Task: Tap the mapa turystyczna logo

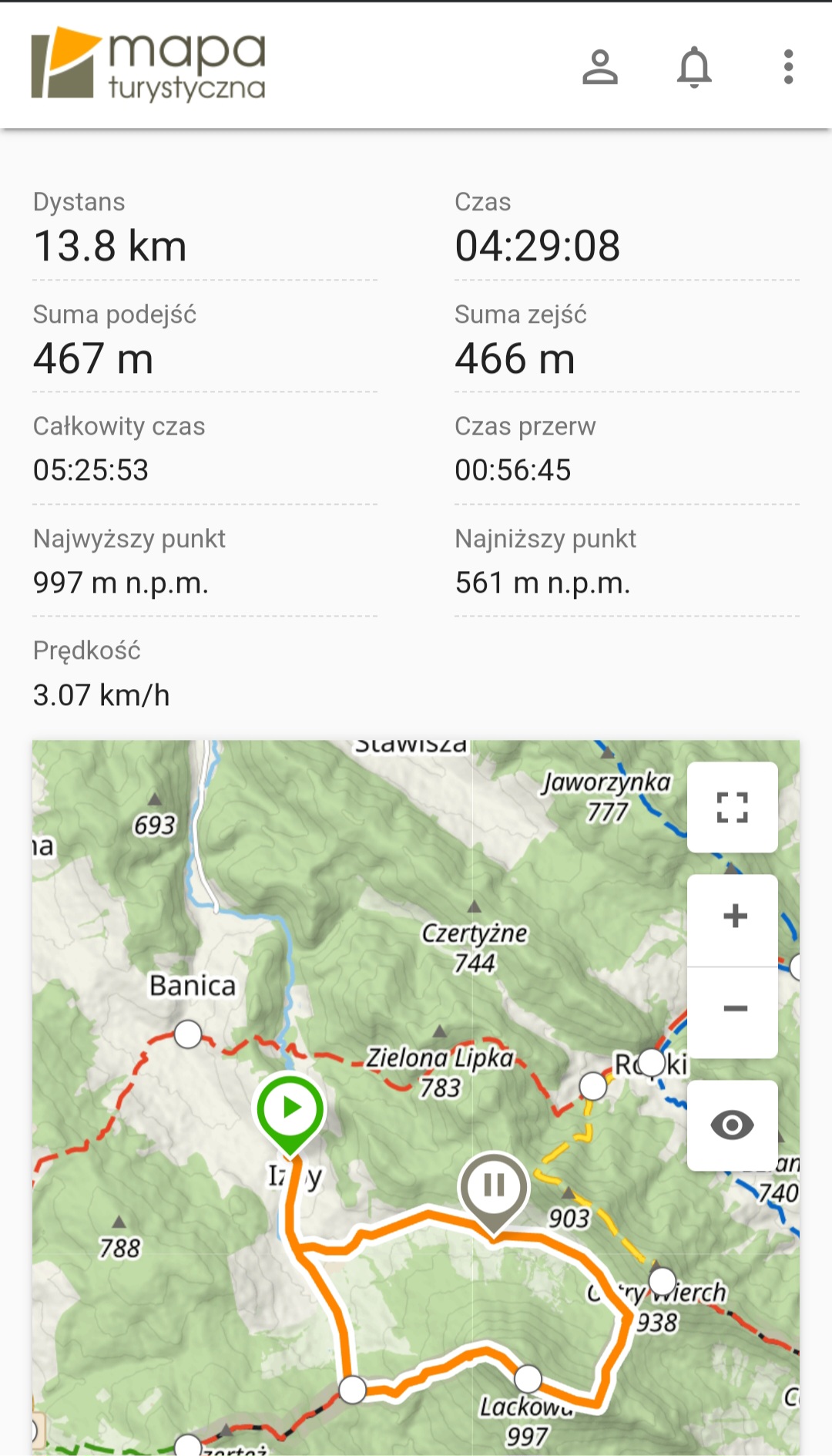Action: pyautogui.click(x=148, y=65)
